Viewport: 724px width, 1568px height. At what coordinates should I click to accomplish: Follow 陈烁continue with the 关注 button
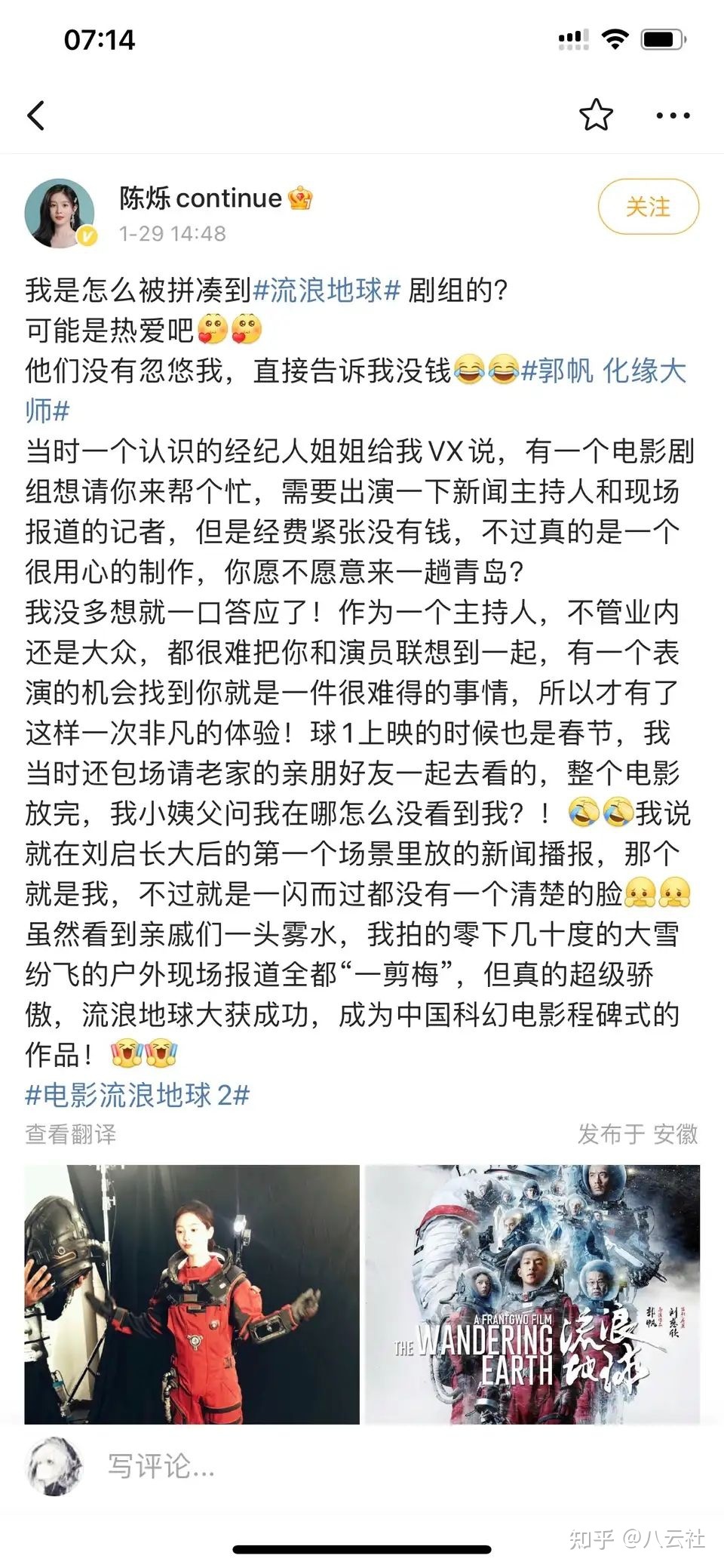point(648,207)
